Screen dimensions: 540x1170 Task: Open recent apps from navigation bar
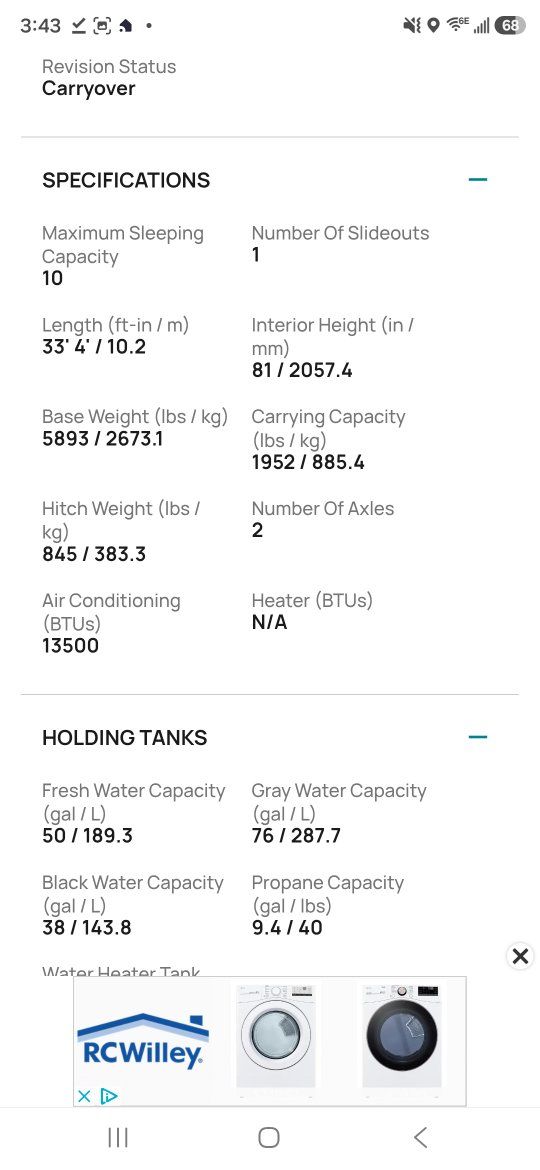tap(118, 1137)
